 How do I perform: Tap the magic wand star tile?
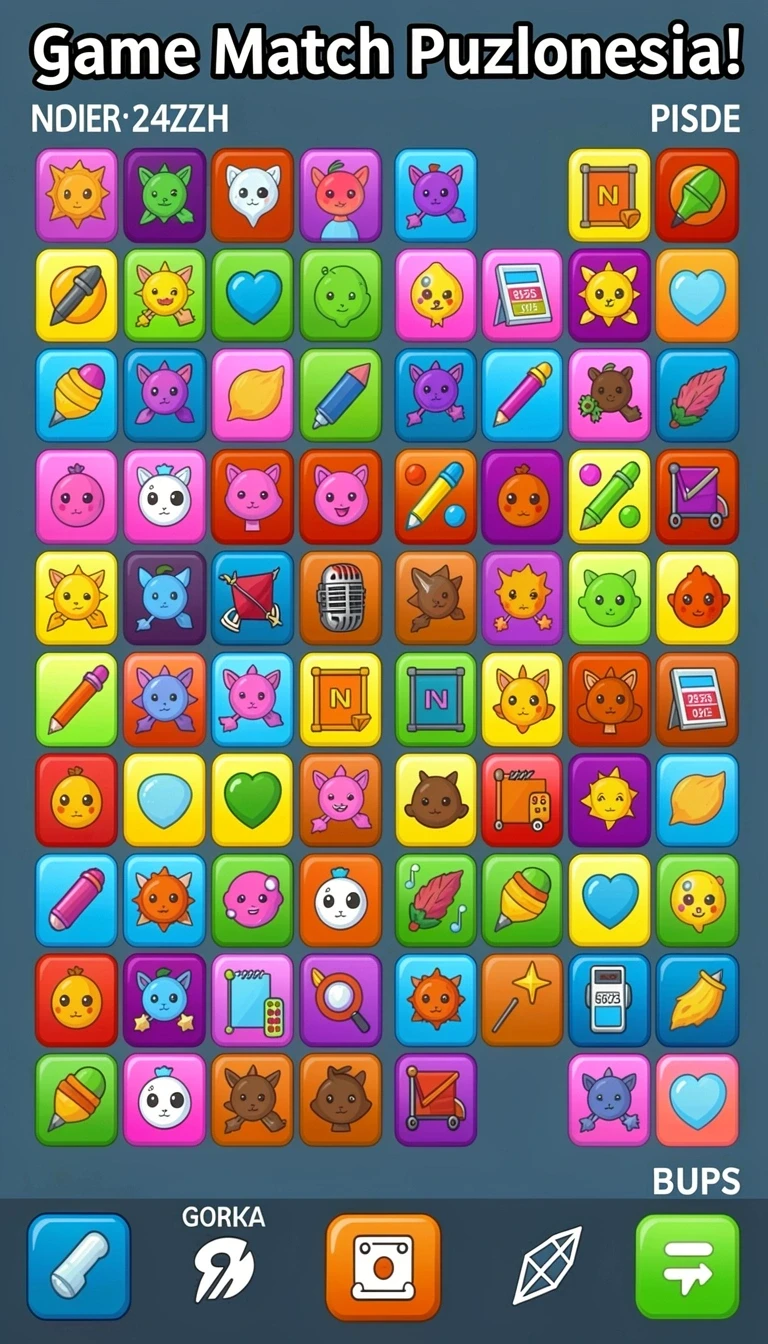pos(522,1000)
